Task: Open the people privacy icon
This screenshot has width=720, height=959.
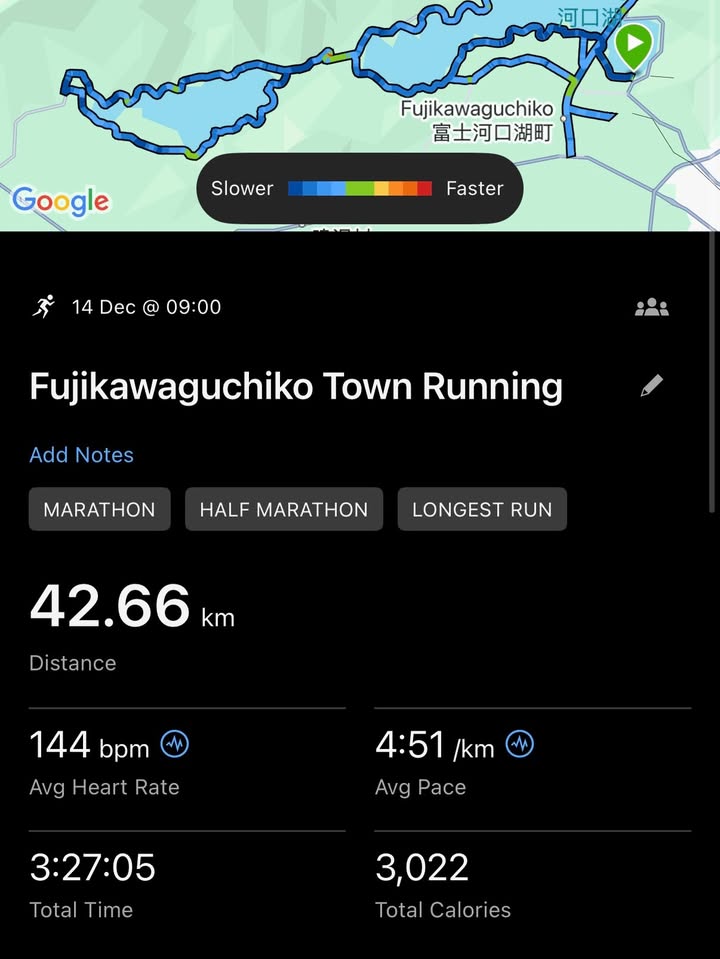Action: [652, 307]
